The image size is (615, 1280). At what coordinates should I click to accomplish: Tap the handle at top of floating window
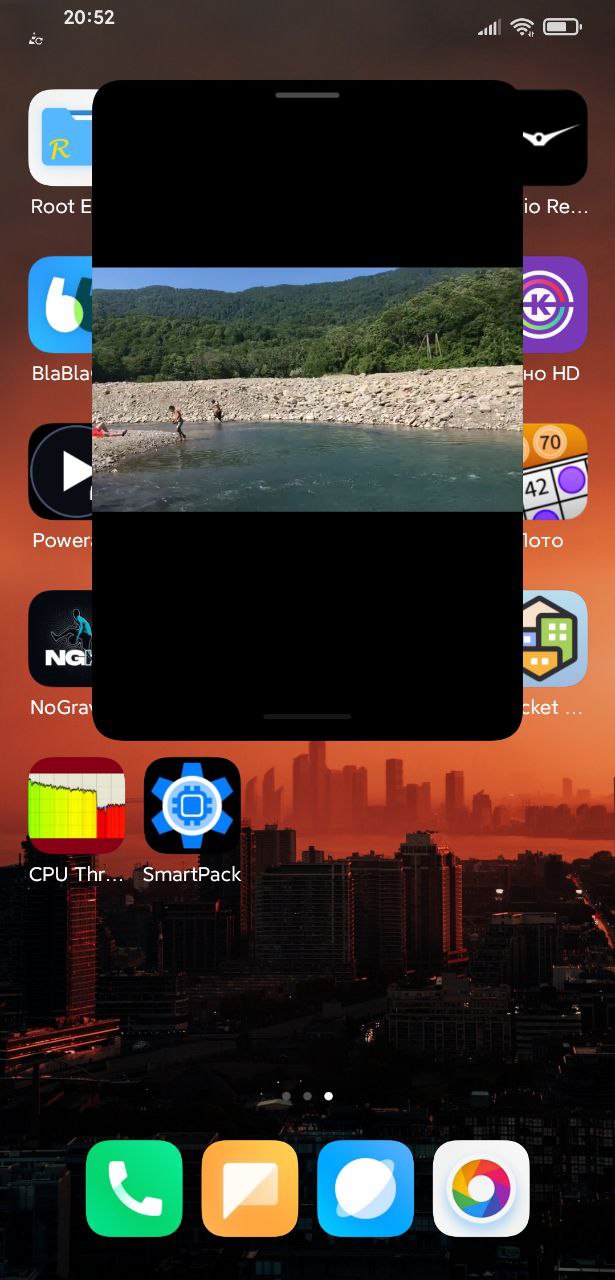click(x=307, y=95)
